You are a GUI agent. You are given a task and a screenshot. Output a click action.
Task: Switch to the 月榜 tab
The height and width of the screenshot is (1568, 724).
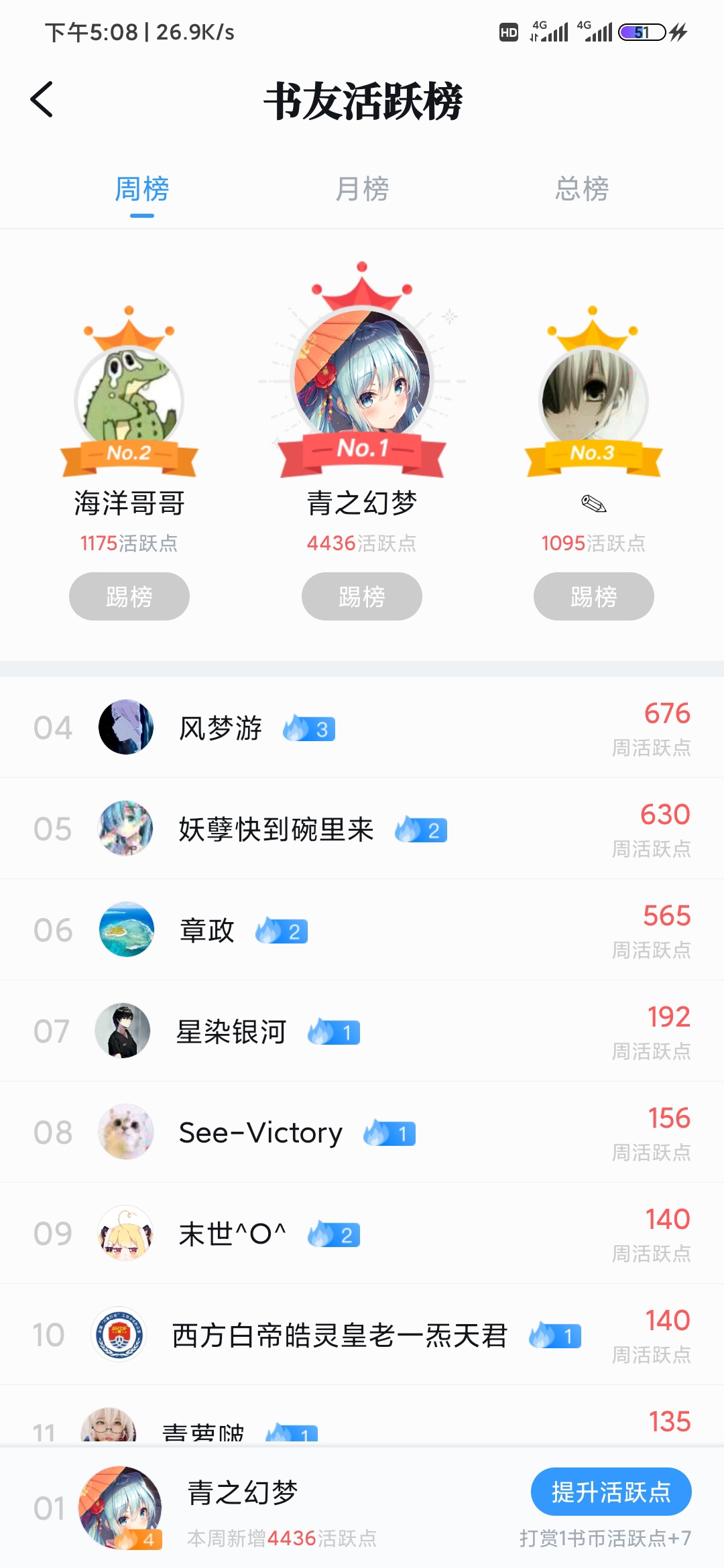[x=362, y=189]
